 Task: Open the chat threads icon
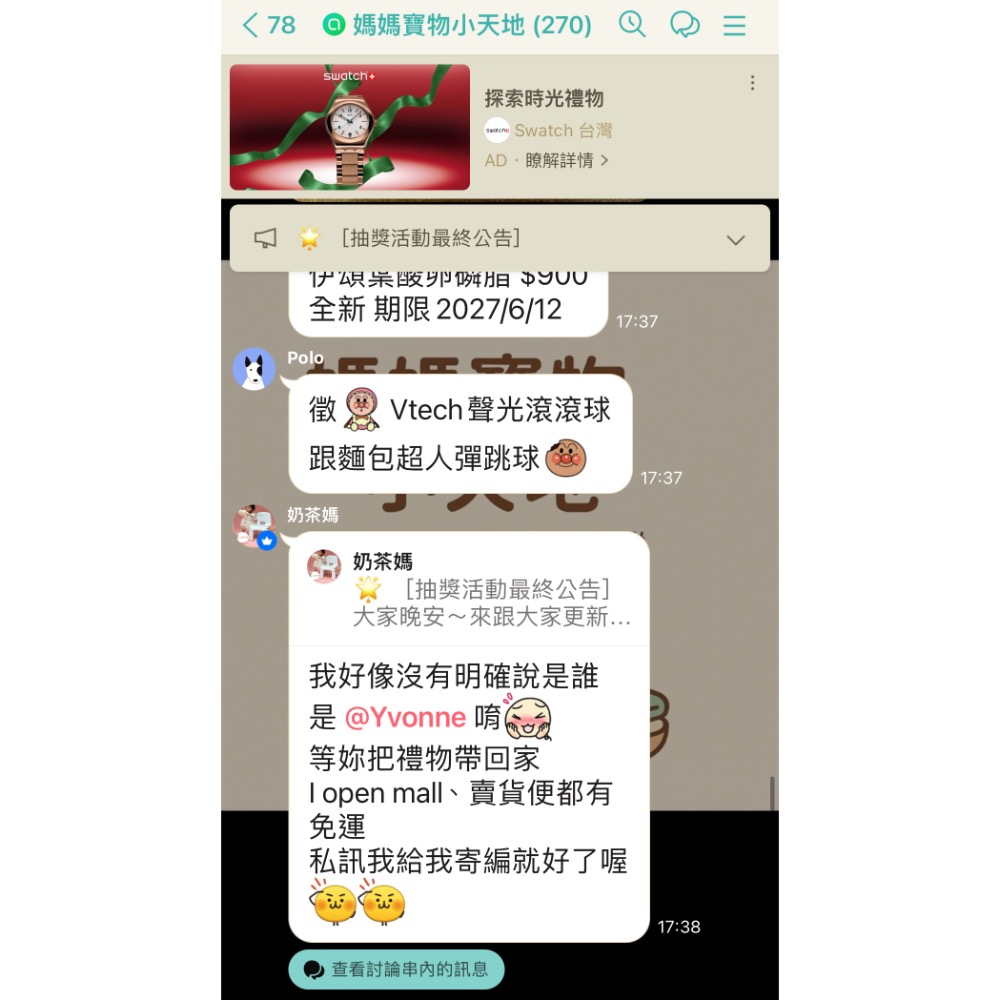[684, 25]
